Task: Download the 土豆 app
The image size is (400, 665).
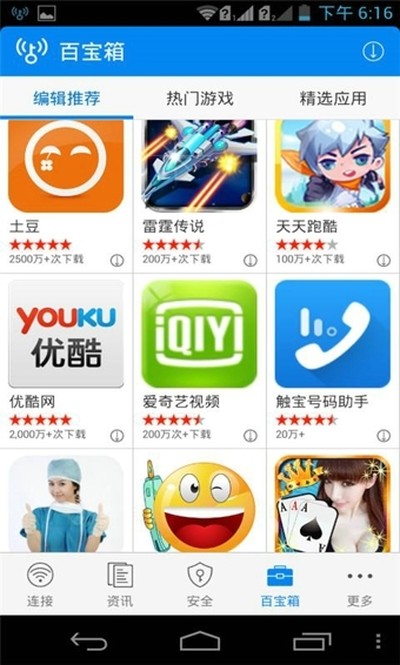Action: pos(117,260)
